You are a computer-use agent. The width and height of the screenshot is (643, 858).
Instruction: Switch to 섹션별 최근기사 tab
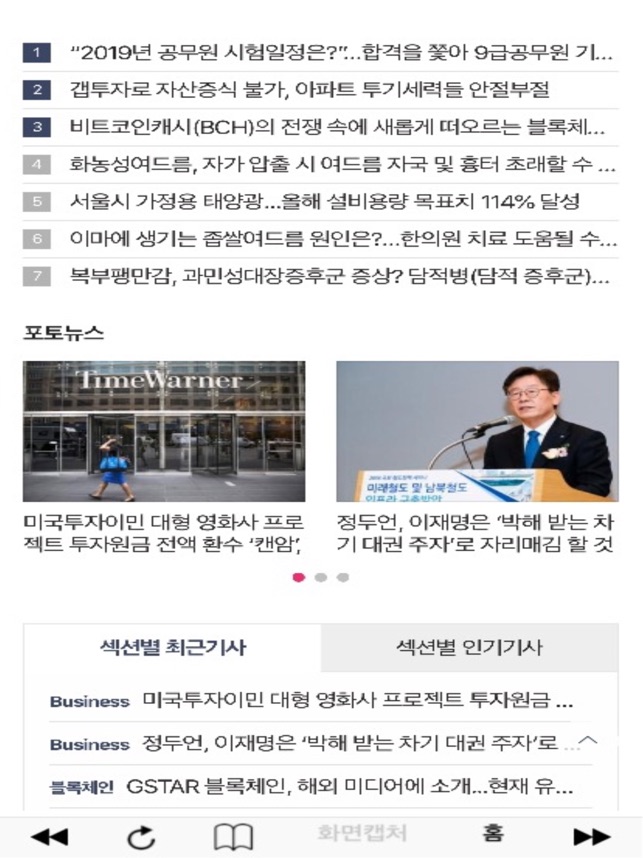click(x=173, y=647)
